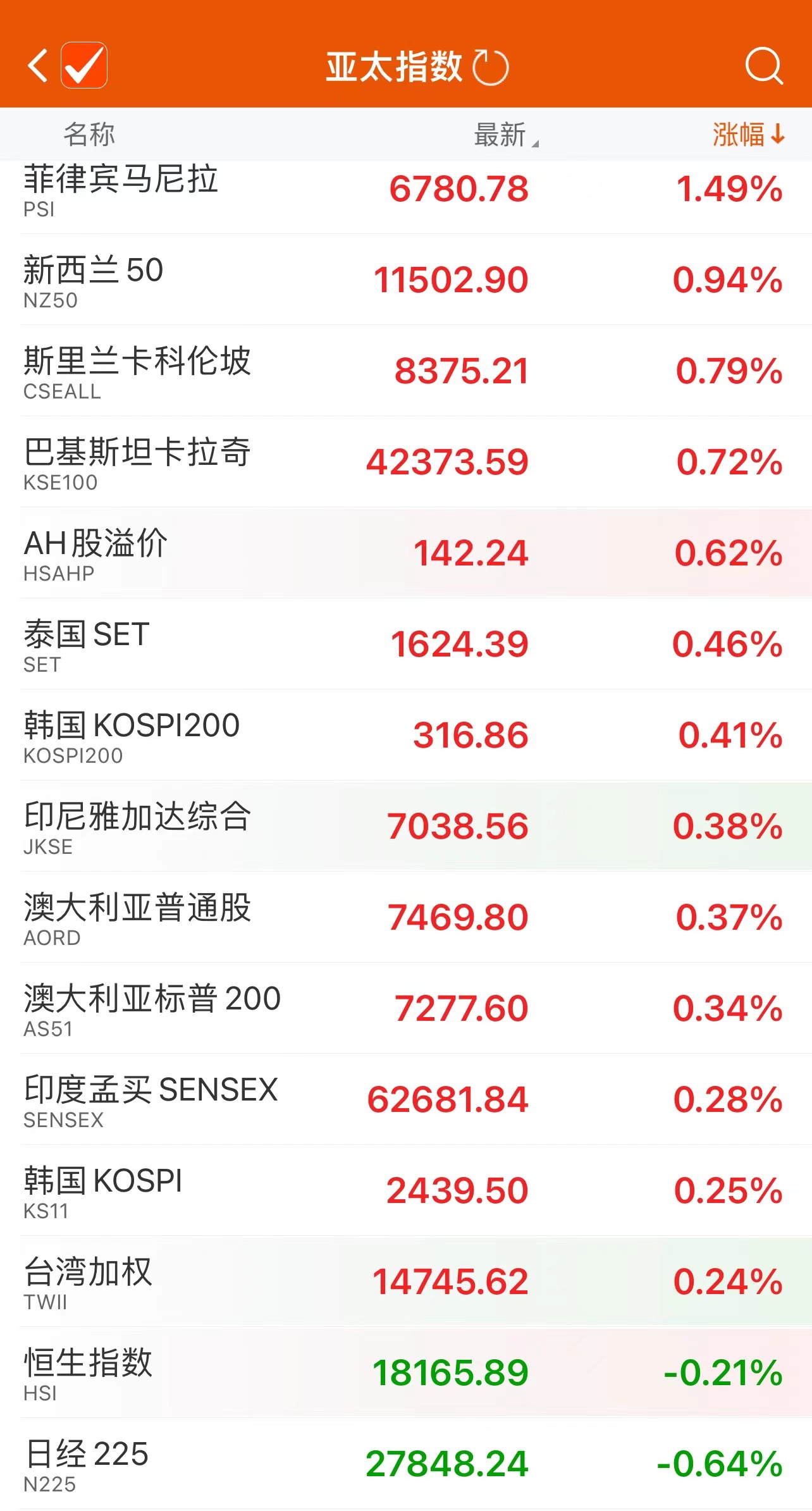The image size is (812, 1511).
Task: View 斯里兰卡科伦坡 CSEALL index
Action: pyautogui.click(x=406, y=371)
